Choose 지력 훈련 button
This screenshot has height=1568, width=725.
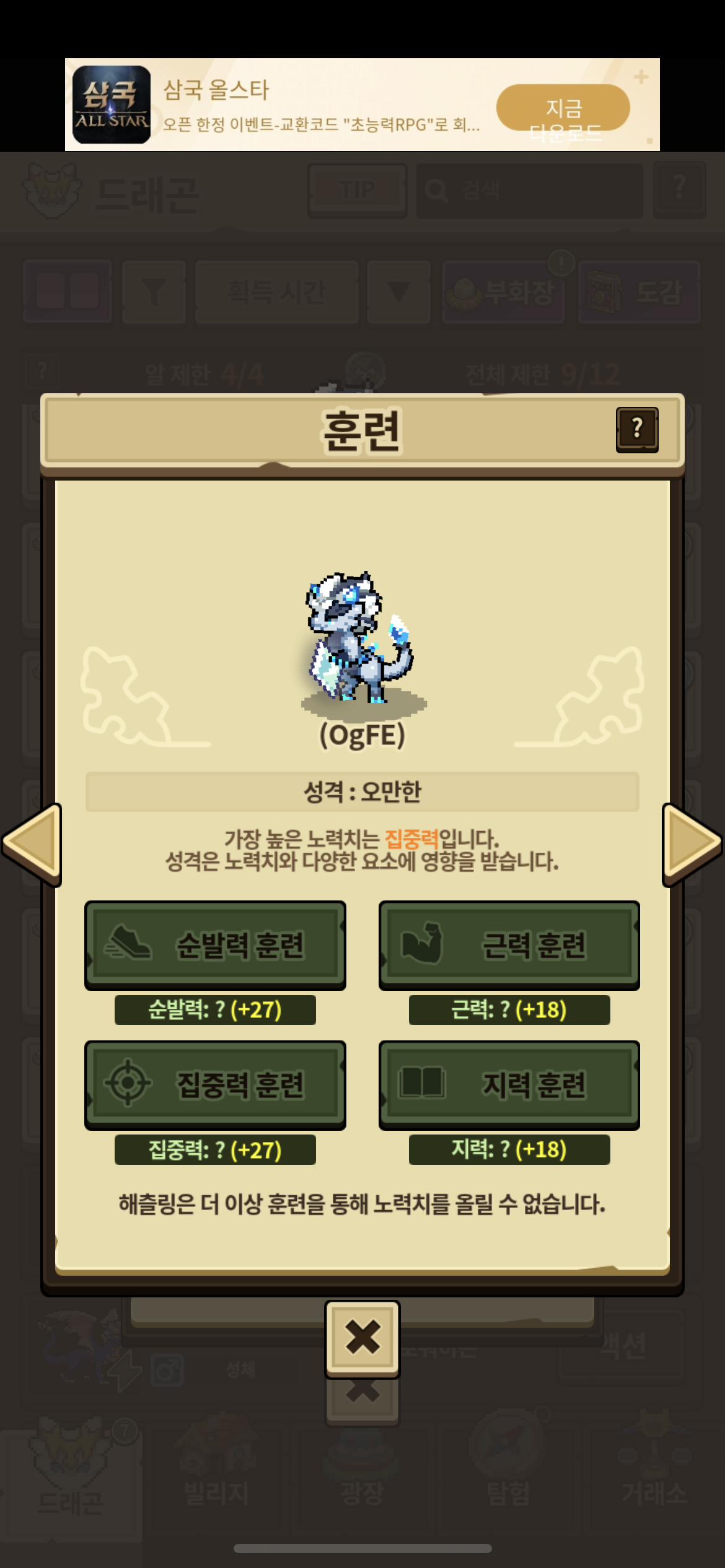tap(509, 1085)
